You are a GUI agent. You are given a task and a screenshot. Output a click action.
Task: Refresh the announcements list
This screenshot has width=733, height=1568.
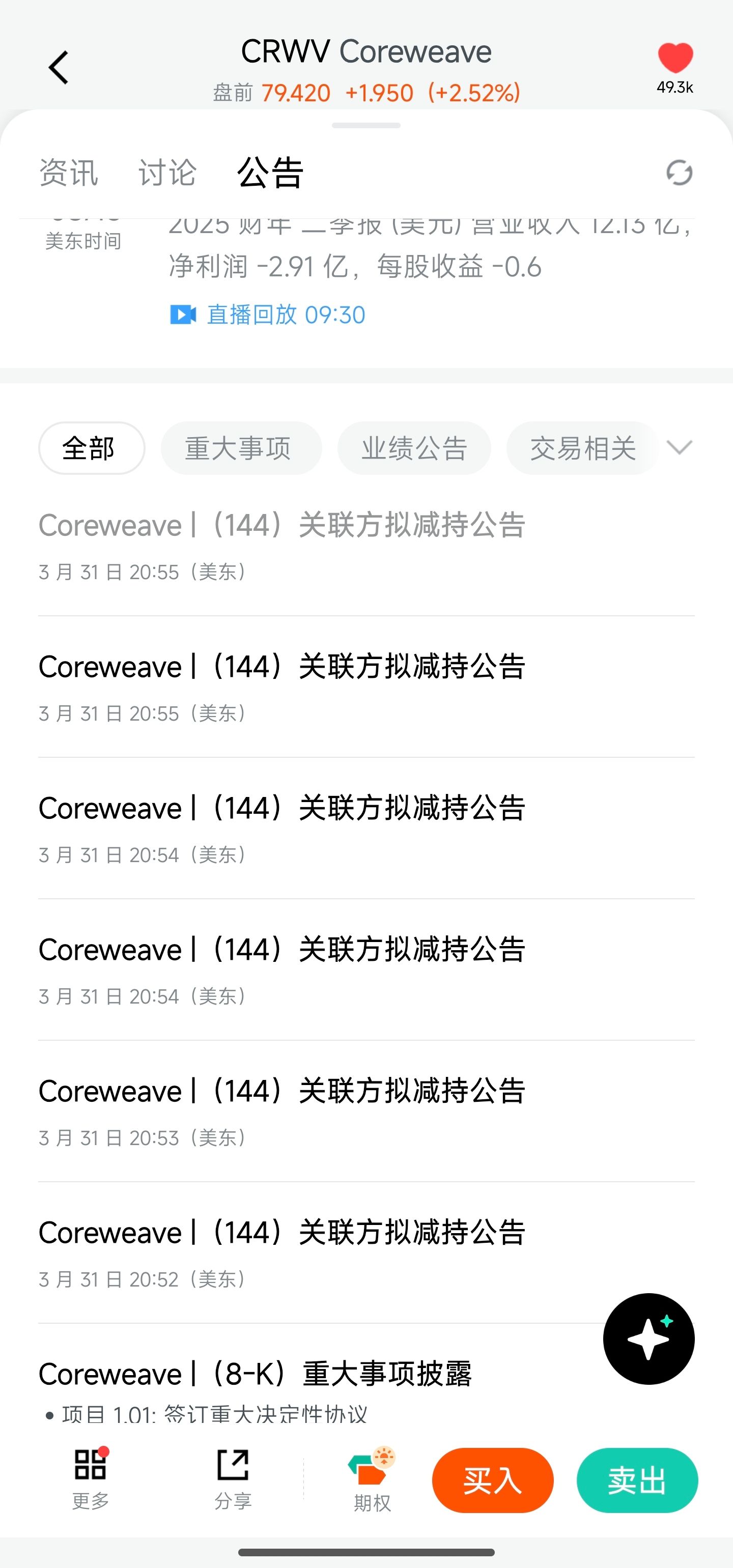[679, 172]
